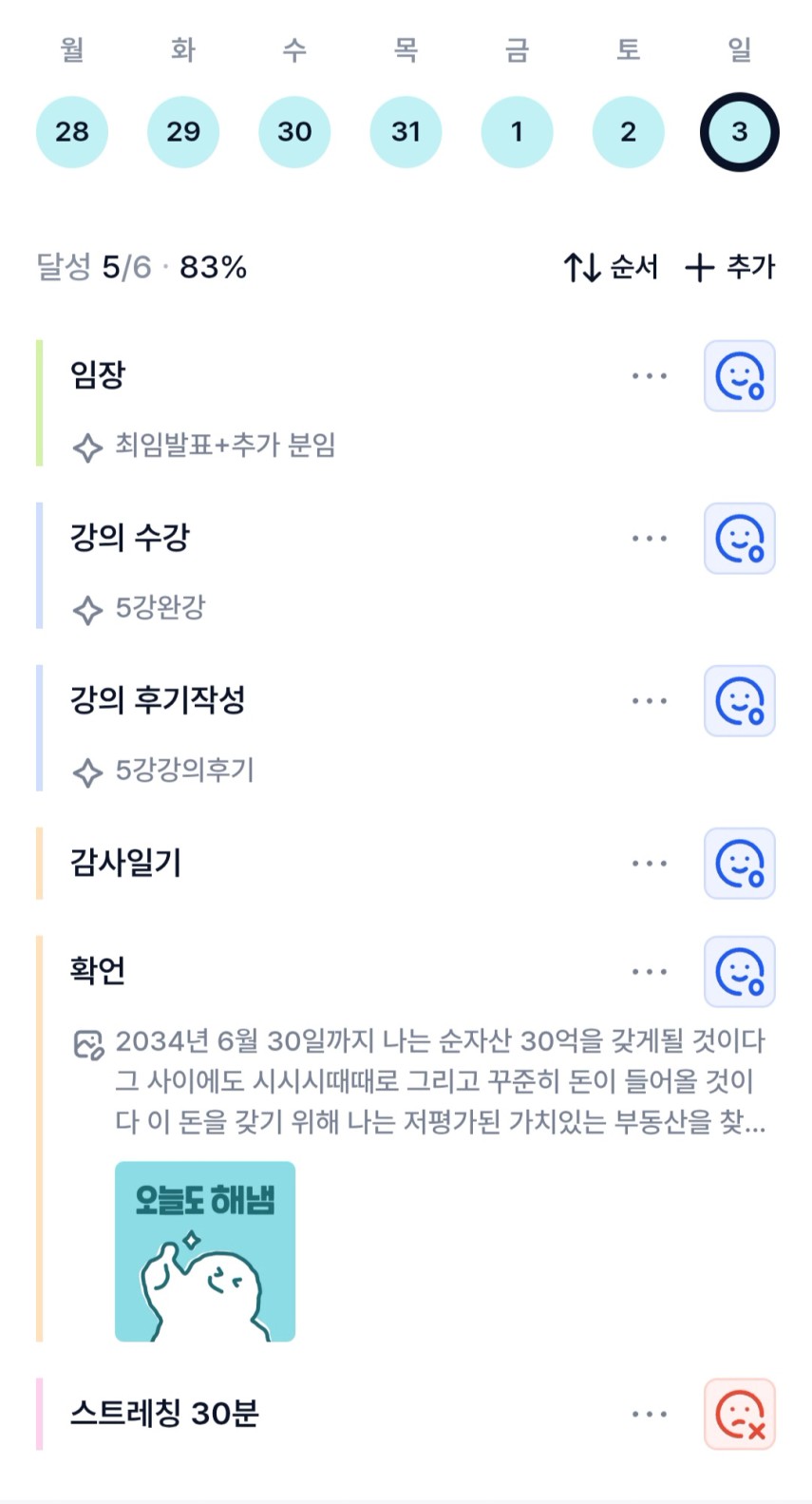Open the 오늘도 해냄 image under 확언
Screen dimensions: 812x1504
[x=205, y=1251]
